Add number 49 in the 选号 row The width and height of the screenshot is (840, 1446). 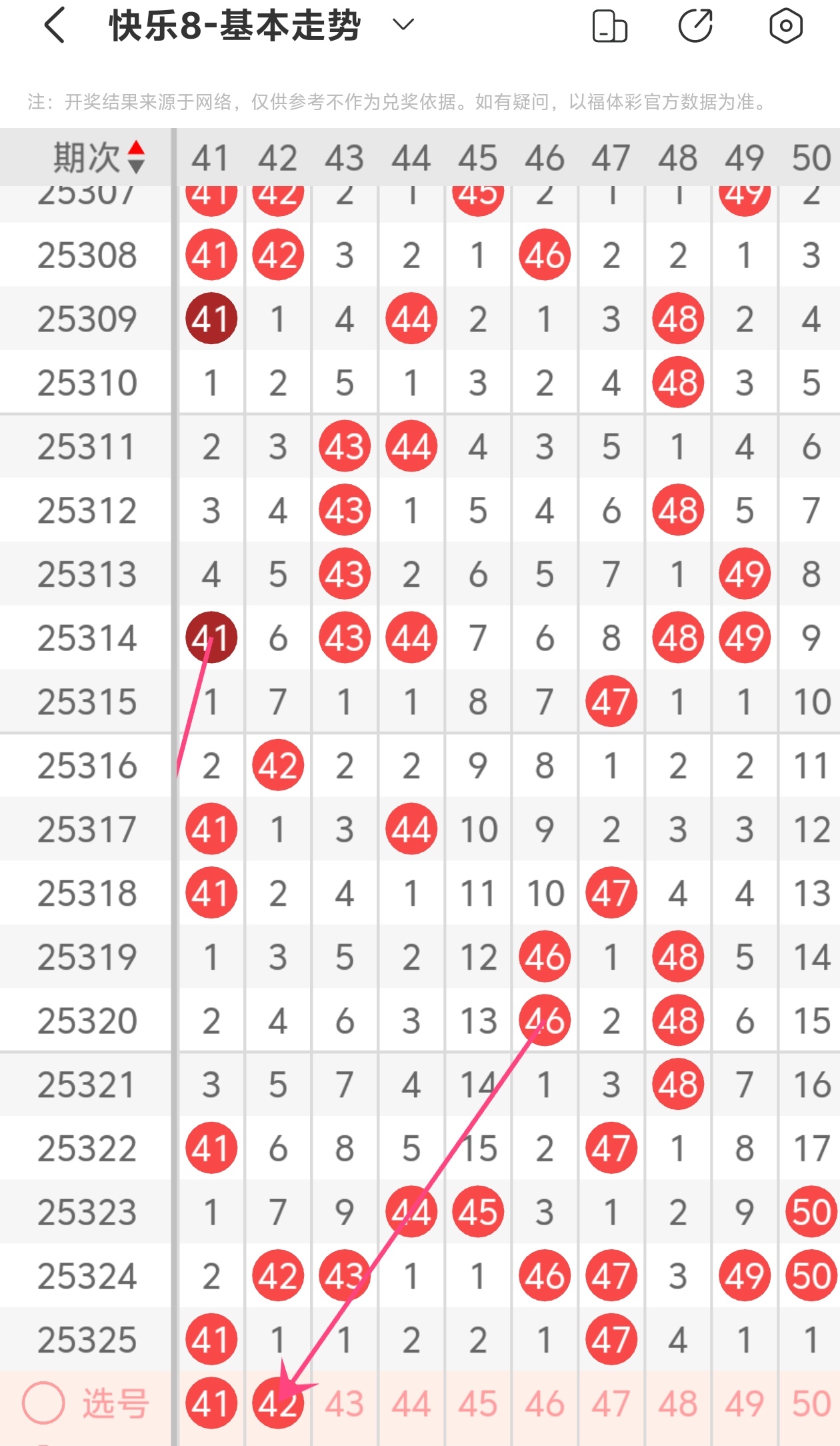[745, 1403]
